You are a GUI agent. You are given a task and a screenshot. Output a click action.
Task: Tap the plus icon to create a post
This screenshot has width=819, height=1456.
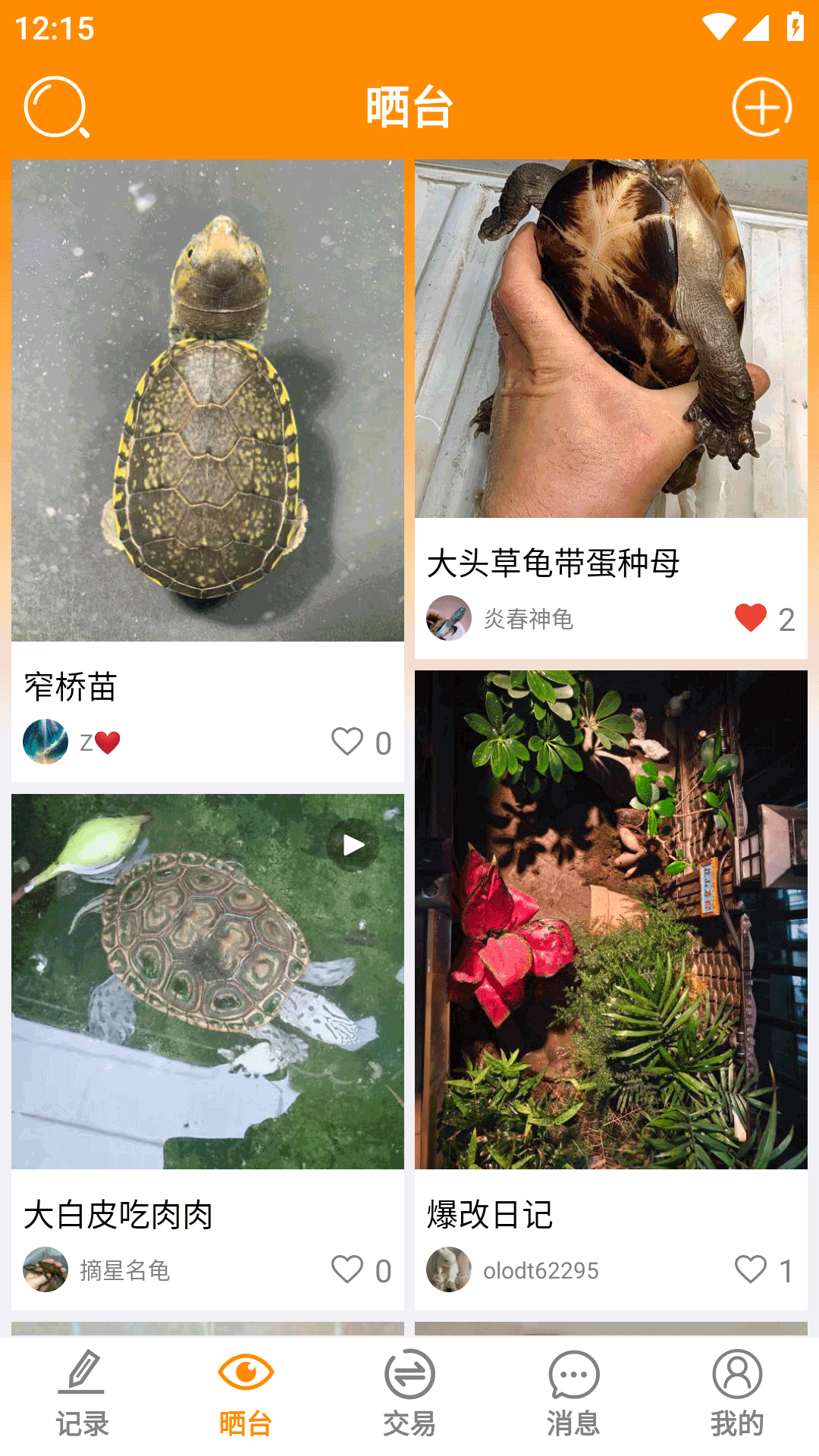(x=762, y=108)
